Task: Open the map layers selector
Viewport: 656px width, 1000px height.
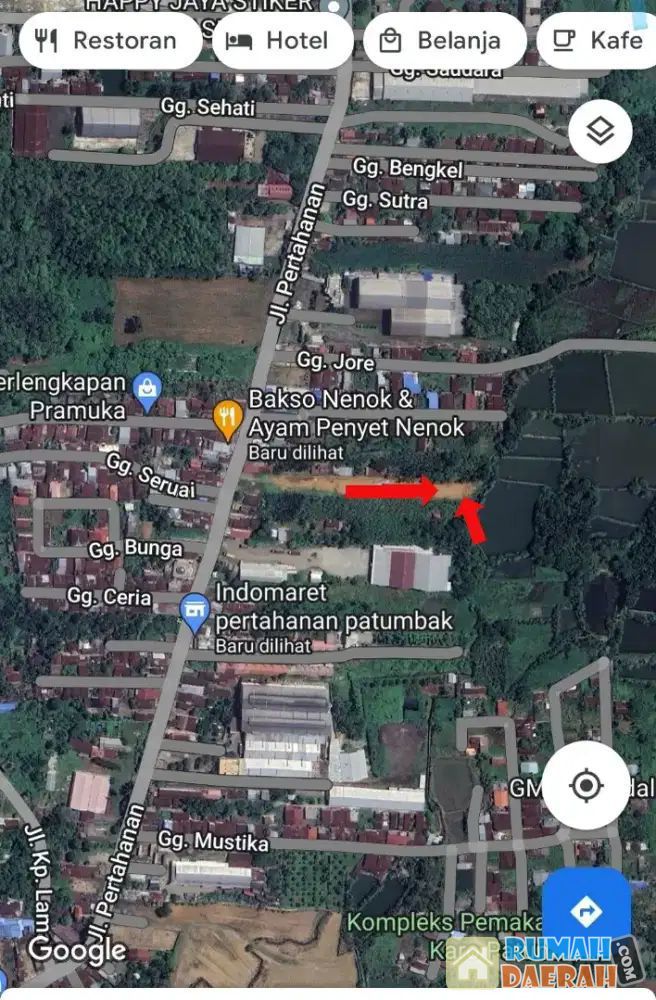Action: (600, 131)
